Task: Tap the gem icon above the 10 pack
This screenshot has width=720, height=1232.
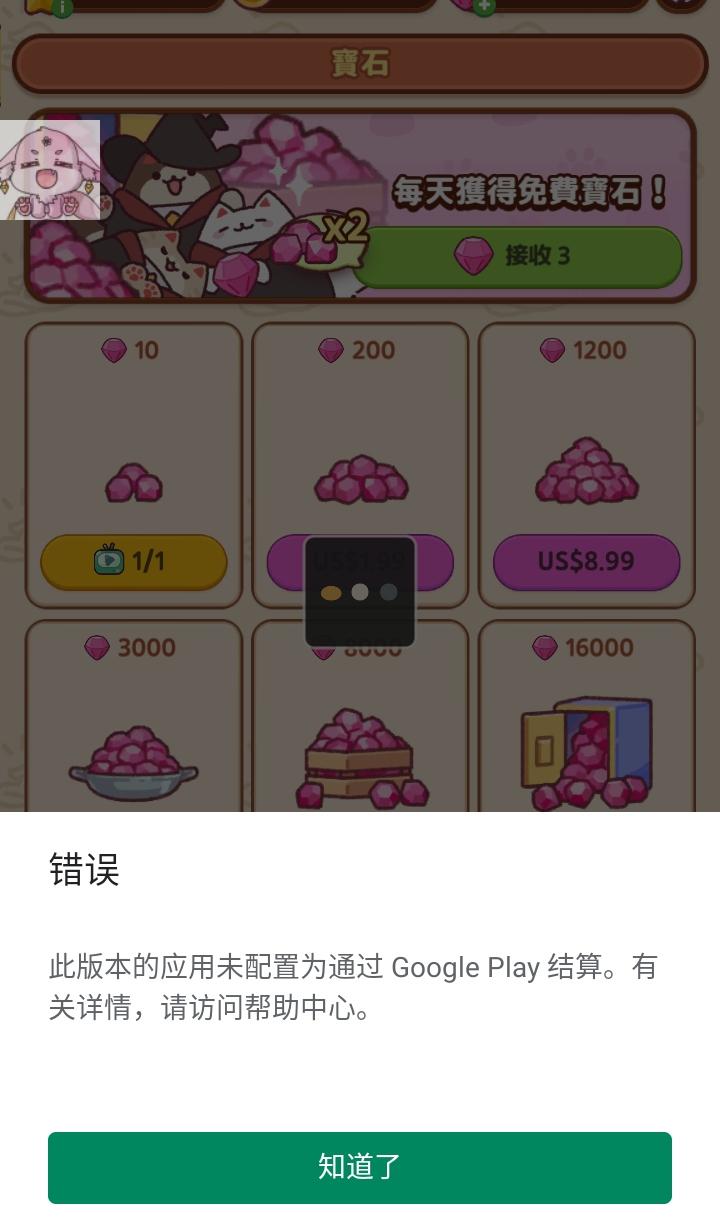Action: tap(113, 350)
